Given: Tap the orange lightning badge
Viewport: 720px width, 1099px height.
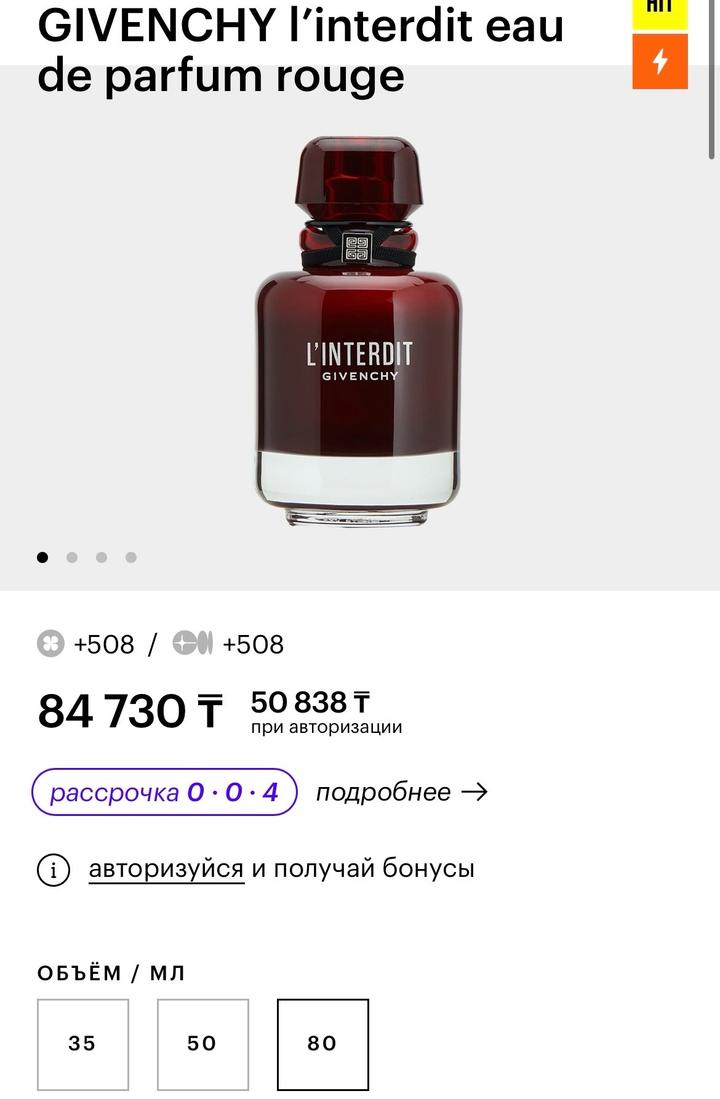Looking at the screenshot, I should 660,61.
